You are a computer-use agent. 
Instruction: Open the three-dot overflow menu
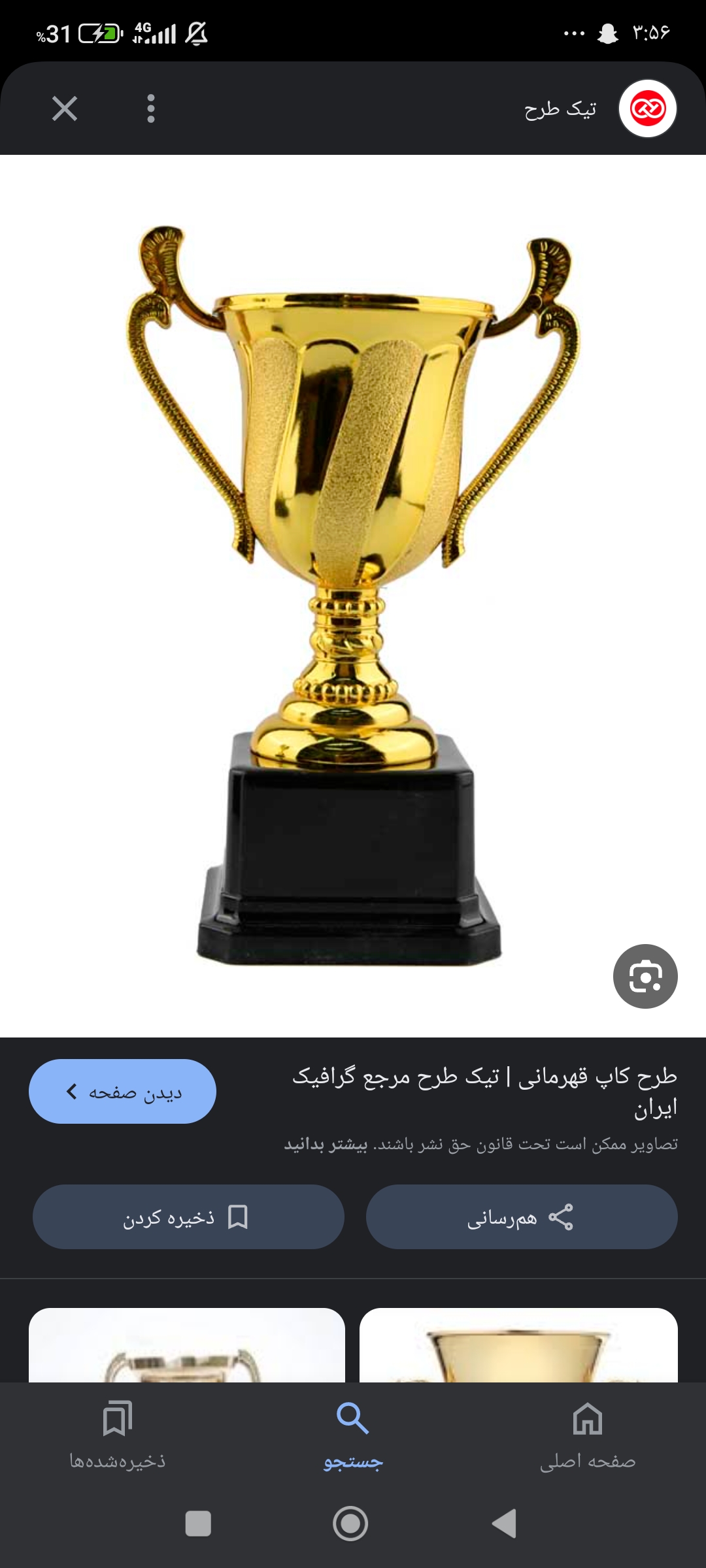151,108
